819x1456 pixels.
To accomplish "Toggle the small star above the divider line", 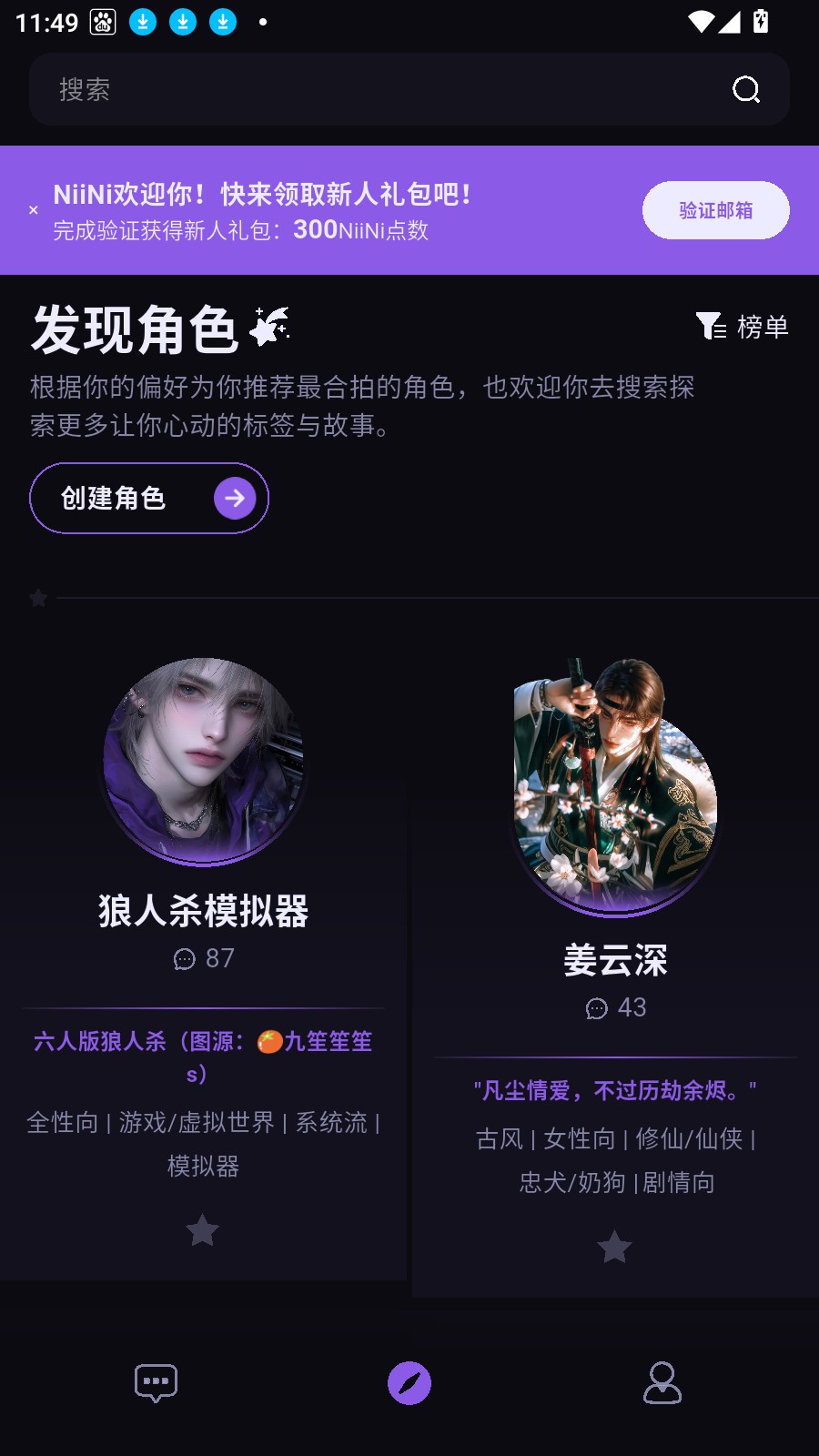I will click(x=37, y=598).
